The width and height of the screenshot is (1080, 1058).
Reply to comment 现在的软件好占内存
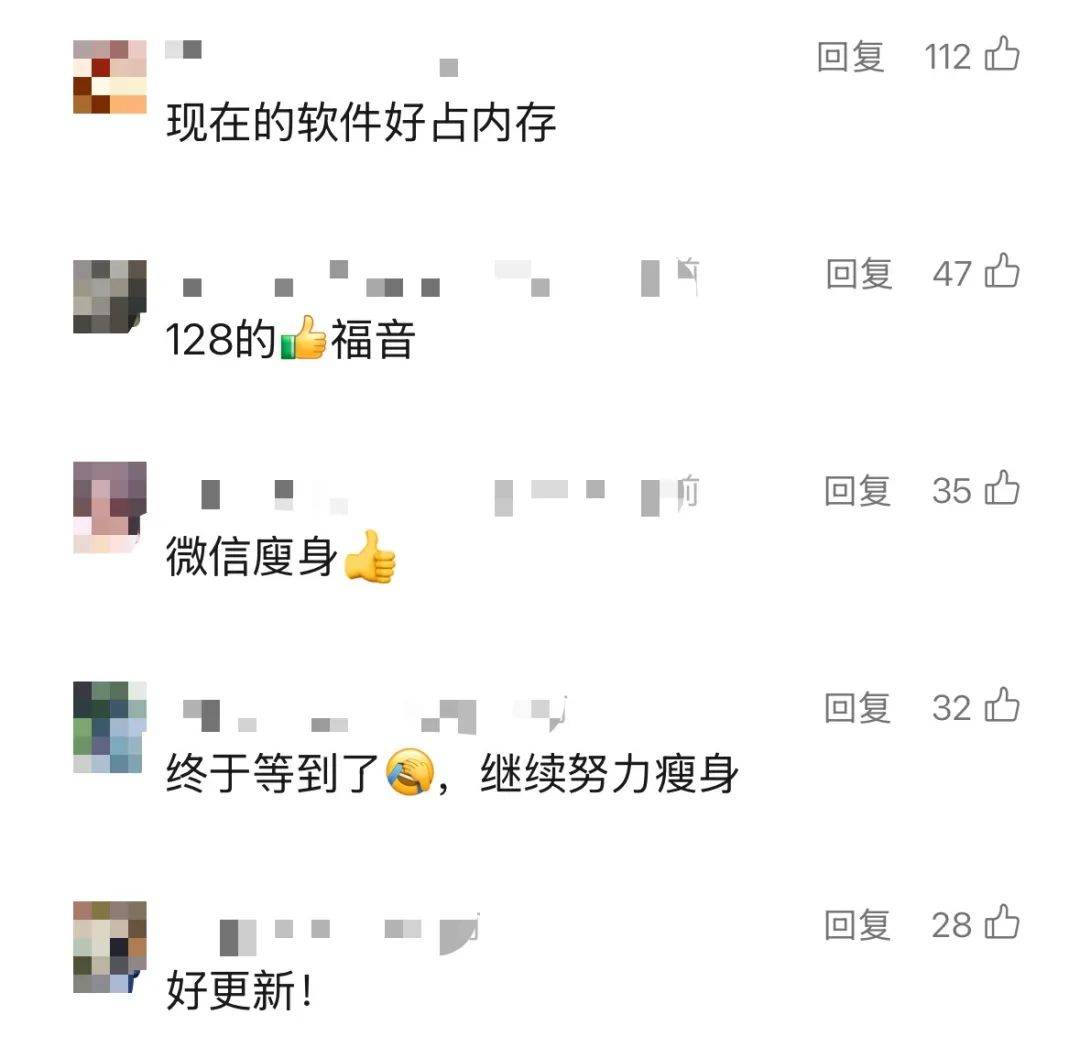click(x=851, y=56)
